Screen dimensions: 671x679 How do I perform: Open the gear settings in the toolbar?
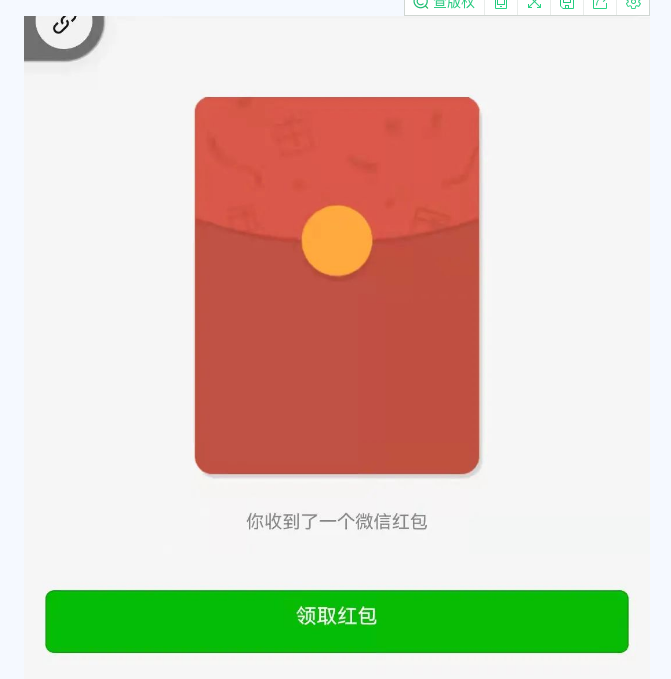point(633,5)
